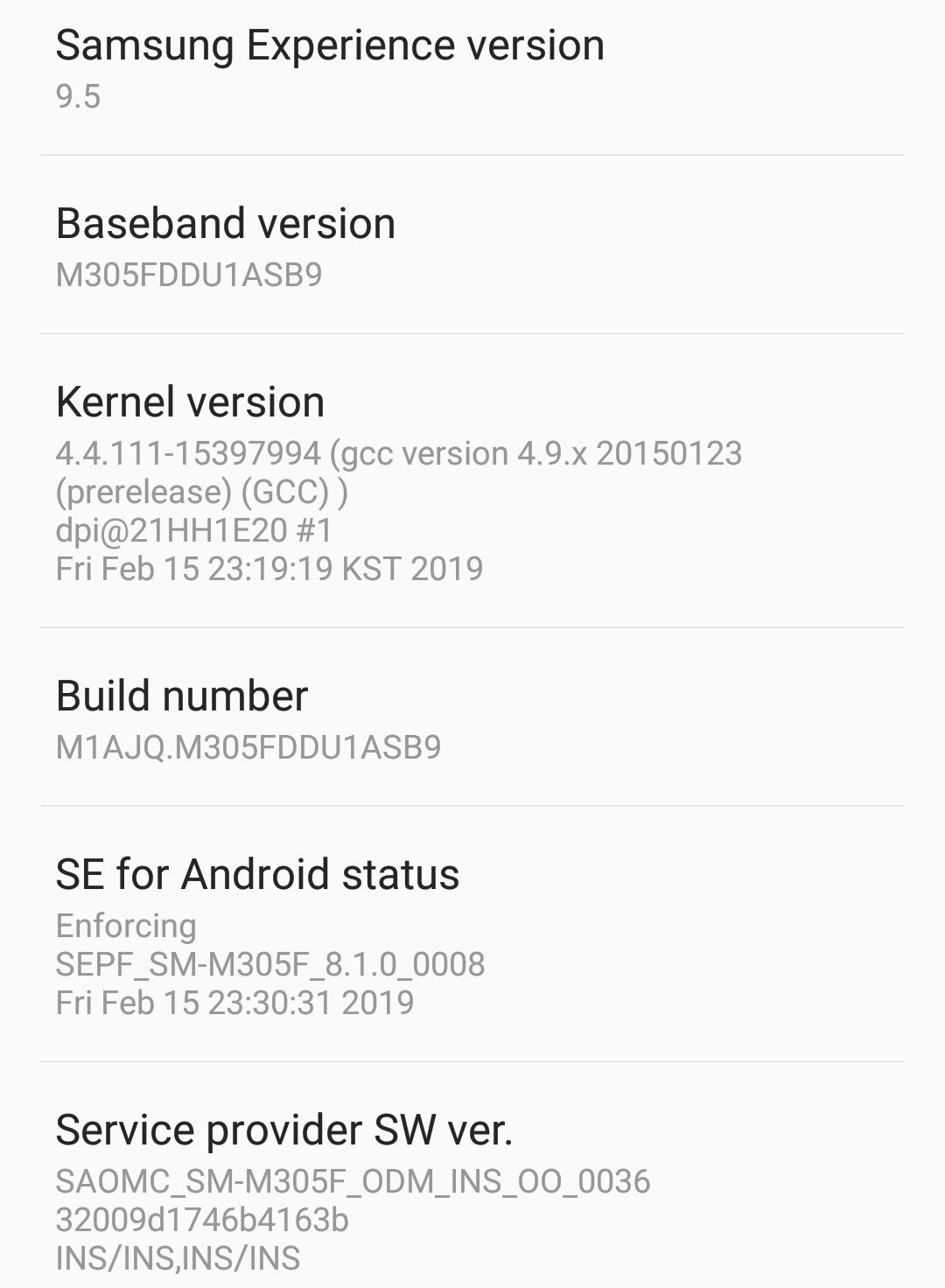Screen dimensions: 945x1288
Task: Tap SE for Android status
Action: coord(472,934)
